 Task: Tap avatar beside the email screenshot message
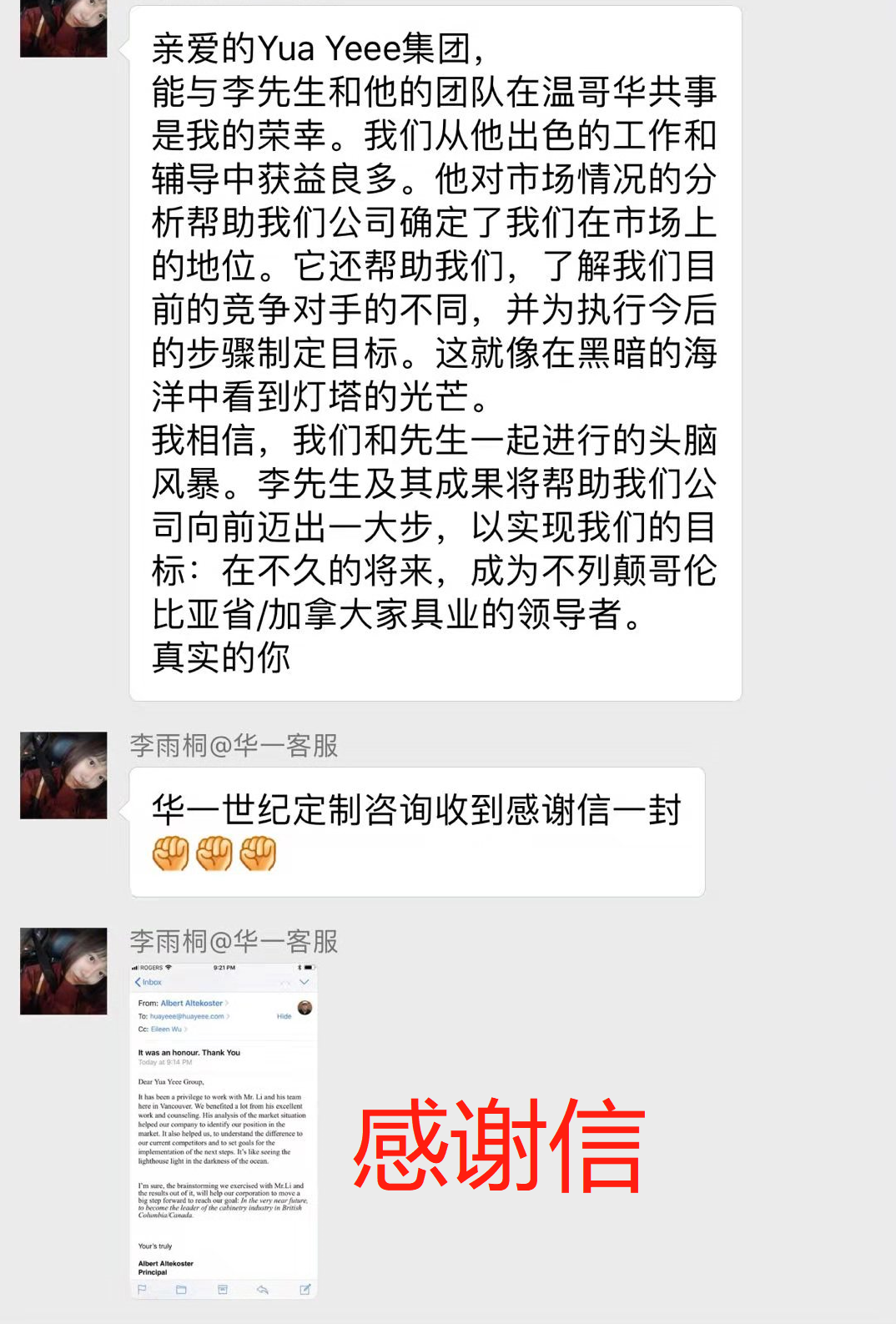63,971
